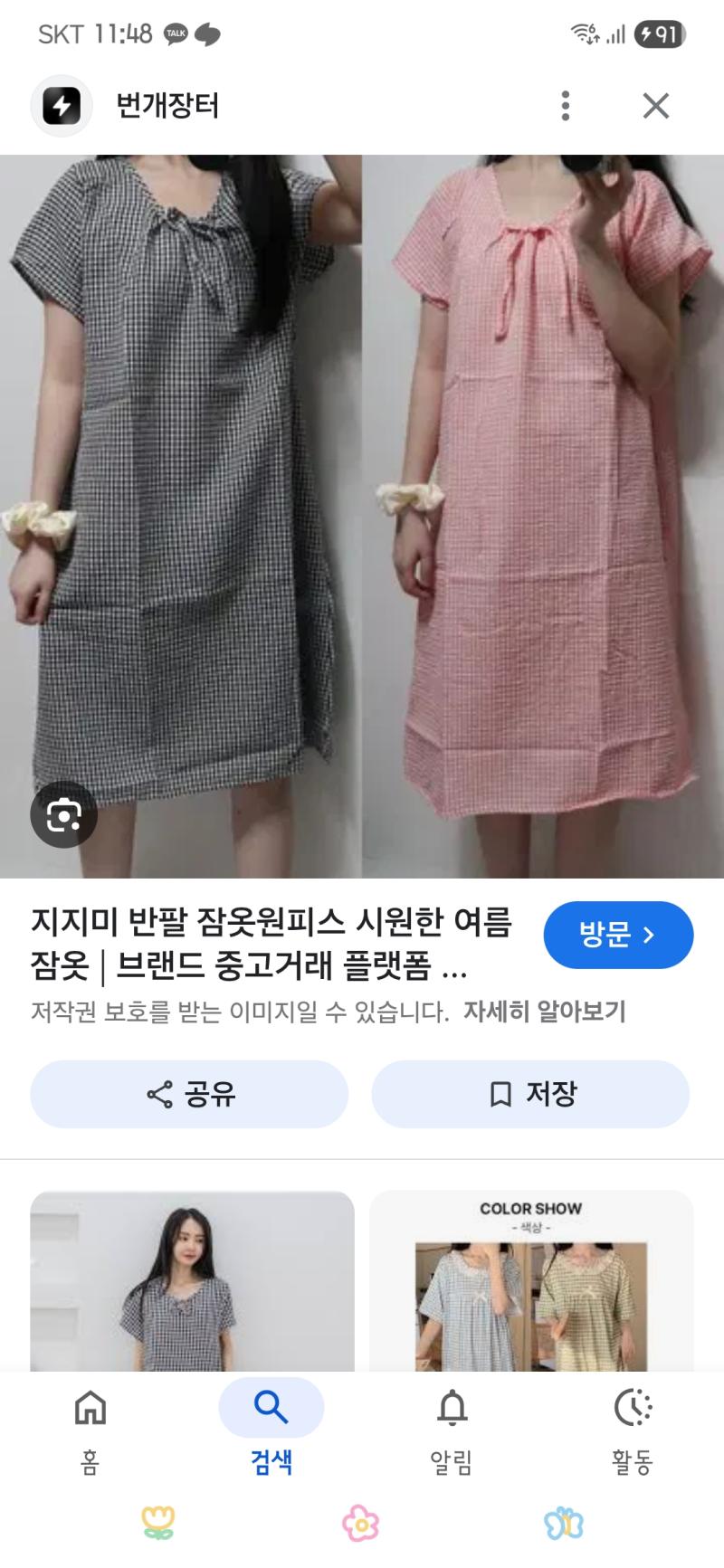Share this image with 공유
This screenshot has height=1568, width=724.
pyautogui.click(x=189, y=1094)
